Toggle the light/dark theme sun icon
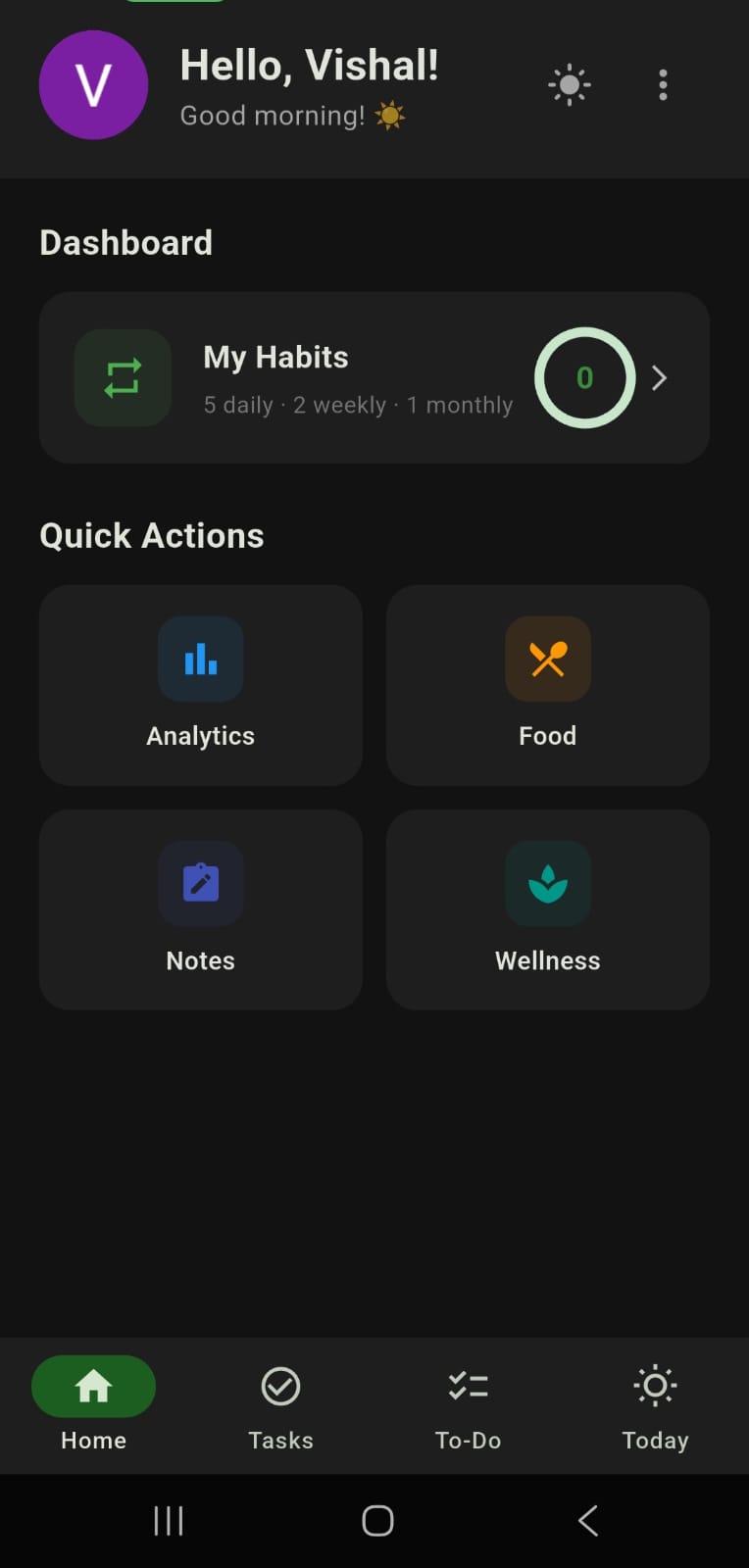This screenshot has width=749, height=1568. (x=569, y=85)
